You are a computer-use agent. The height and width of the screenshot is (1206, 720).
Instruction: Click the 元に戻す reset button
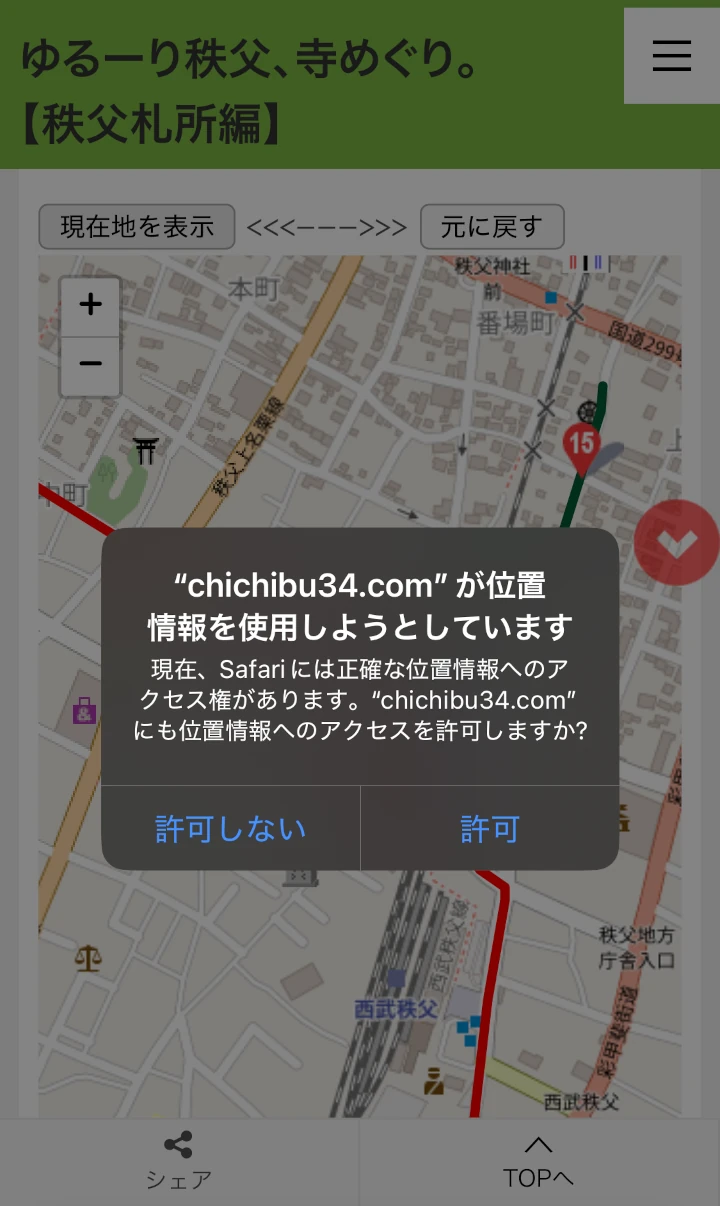[492, 227]
